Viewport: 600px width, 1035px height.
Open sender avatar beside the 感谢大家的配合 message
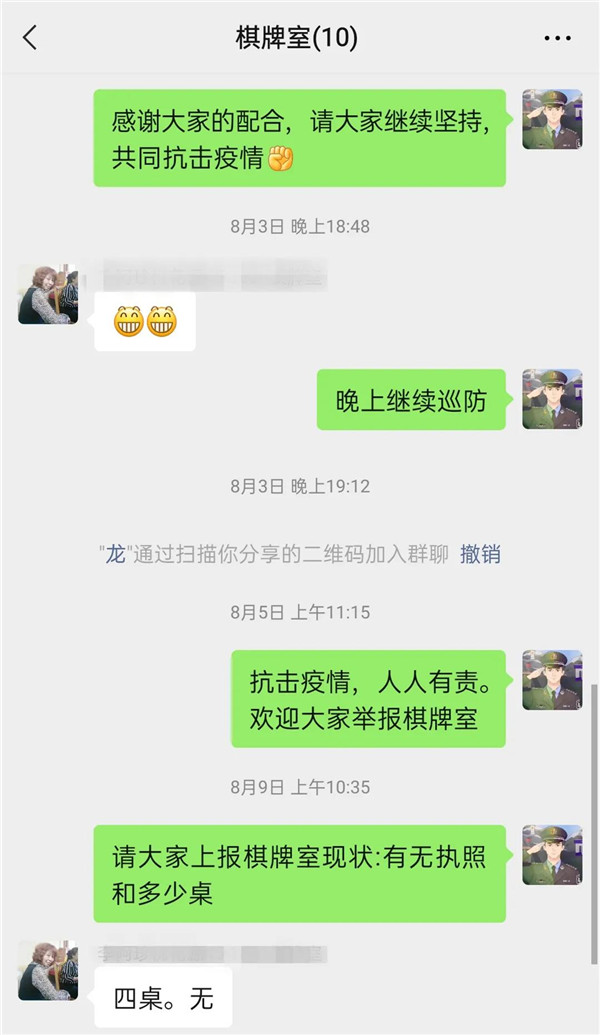(x=552, y=119)
